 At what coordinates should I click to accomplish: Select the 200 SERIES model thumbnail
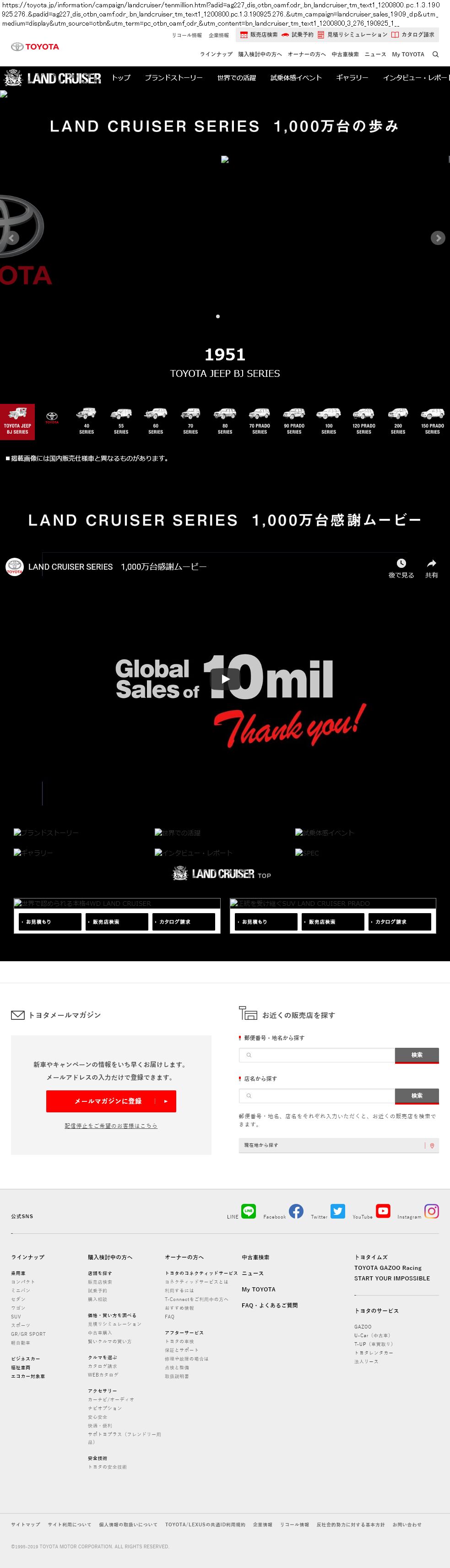point(398,420)
